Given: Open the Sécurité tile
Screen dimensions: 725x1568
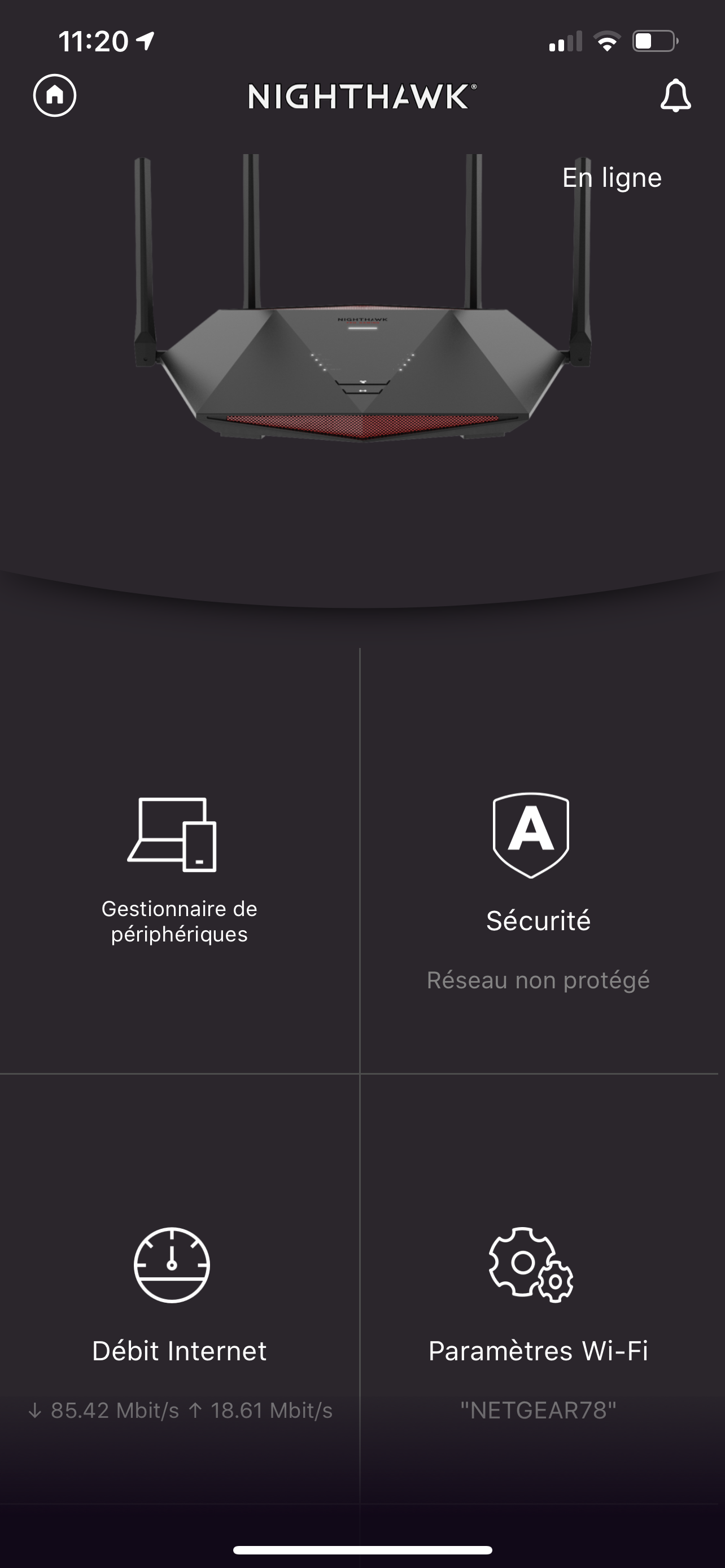Looking at the screenshot, I should coord(539,861).
